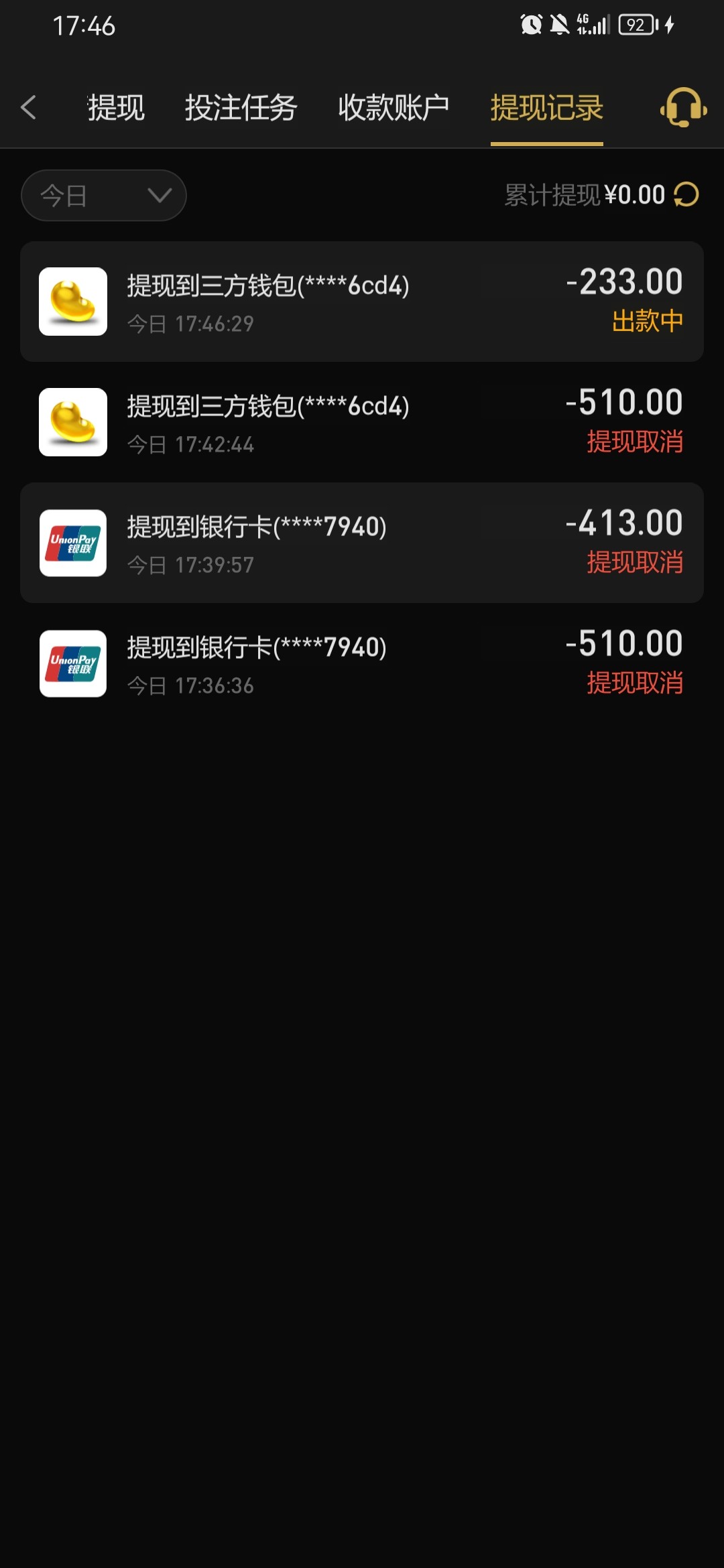Viewport: 724px width, 1568px height.
Task: Refresh the 累计提现 total
Action: coord(686,195)
